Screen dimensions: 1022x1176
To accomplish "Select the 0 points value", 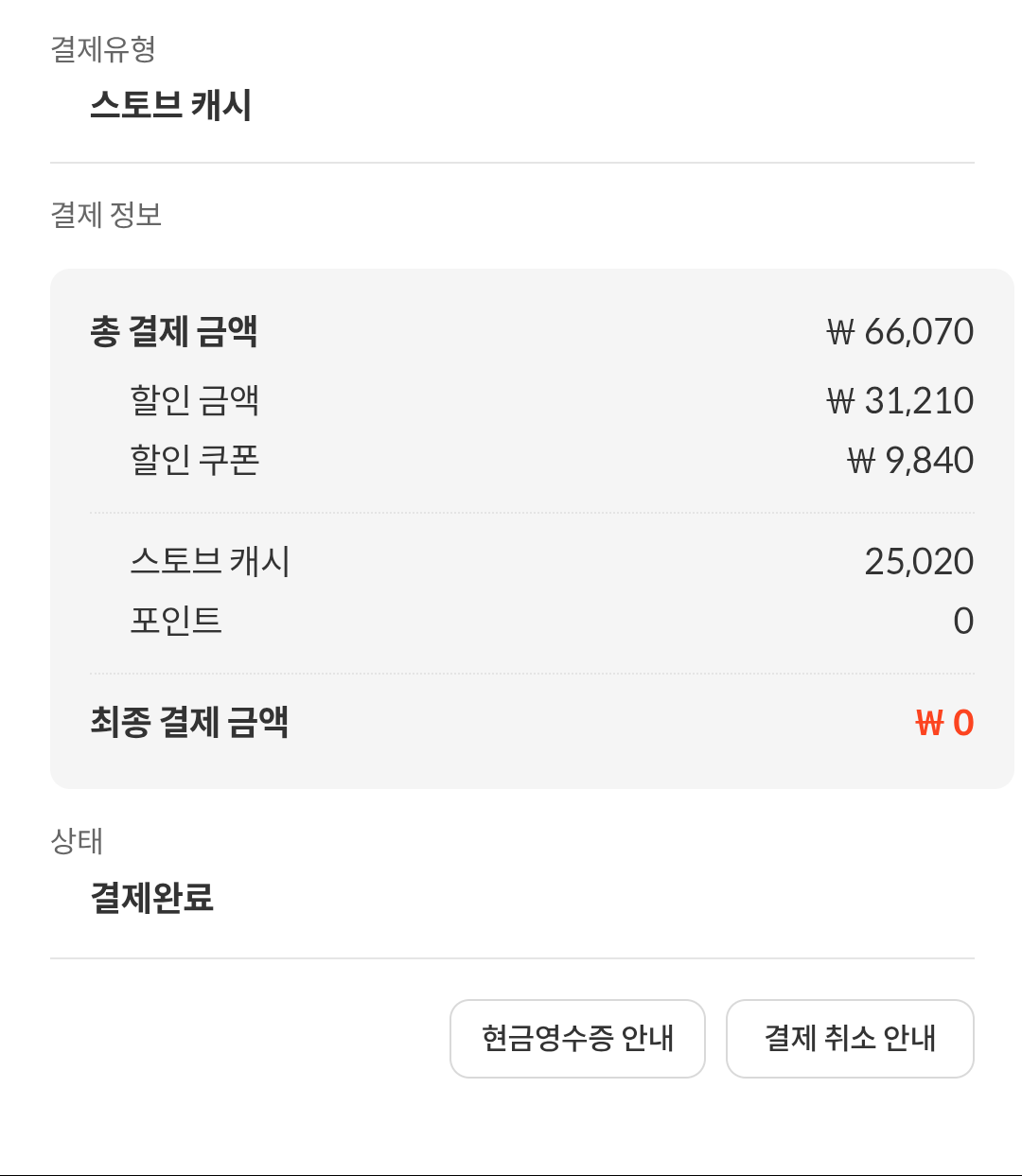I will click(964, 622).
